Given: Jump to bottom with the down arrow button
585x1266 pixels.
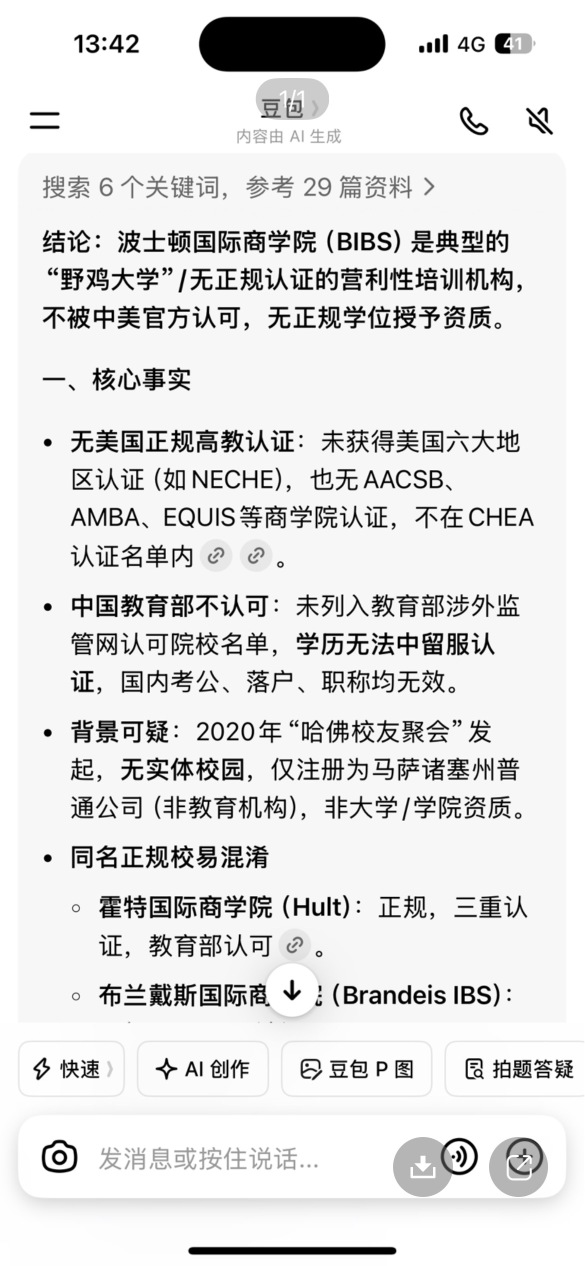Looking at the screenshot, I should pos(292,990).
